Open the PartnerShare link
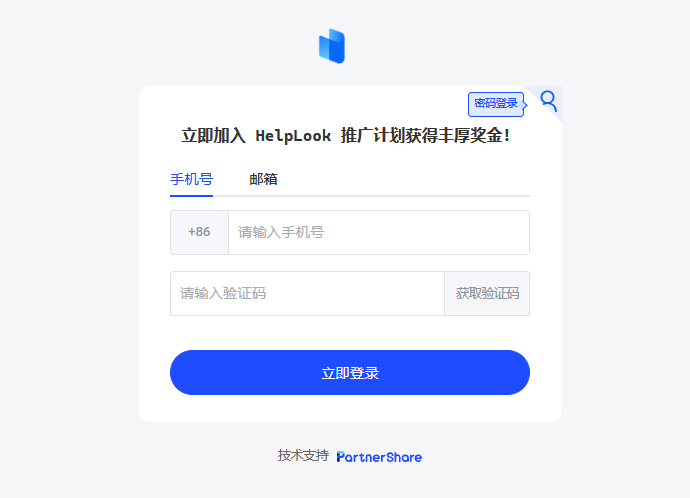This screenshot has width=690, height=498. click(x=379, y=456)
